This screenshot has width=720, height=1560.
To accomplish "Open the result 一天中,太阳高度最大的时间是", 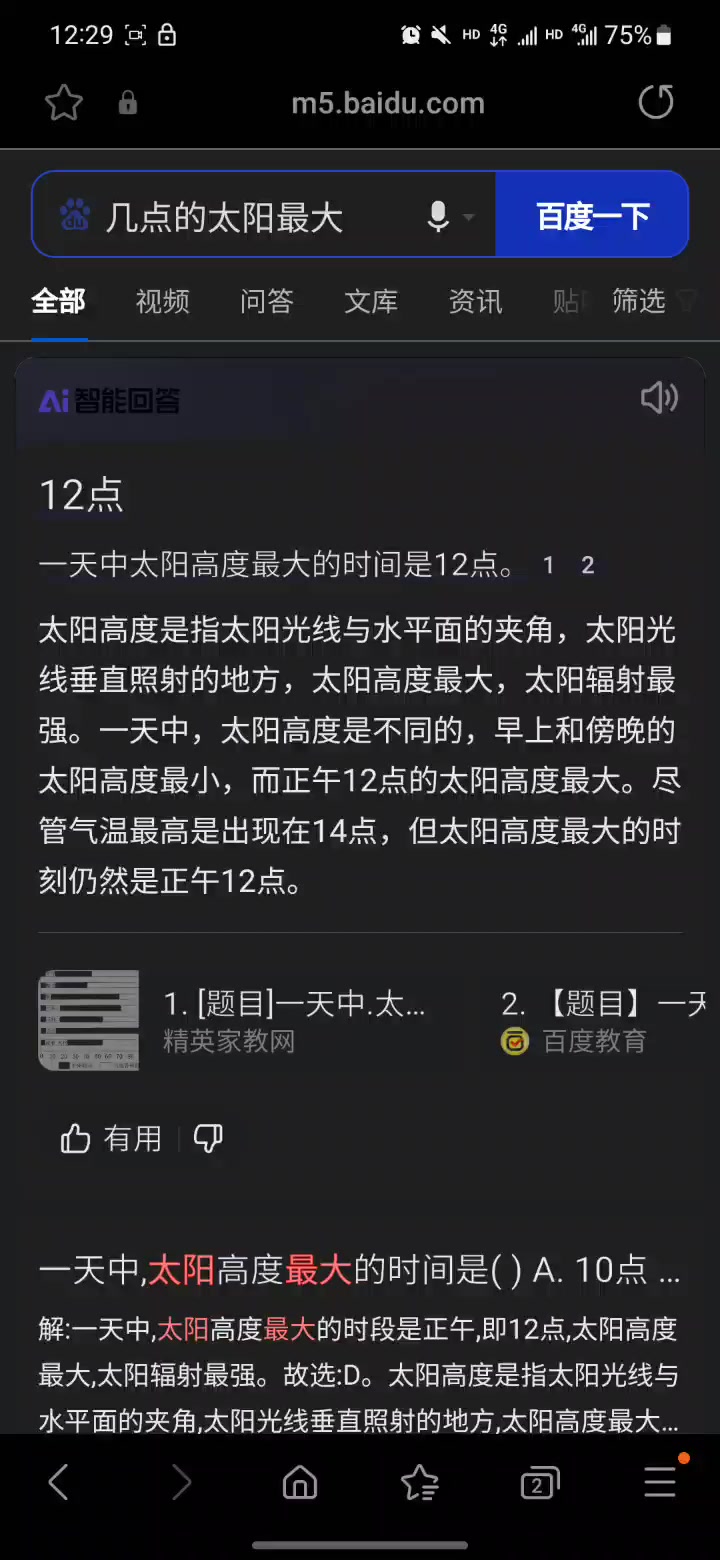I will (359, 1270).
